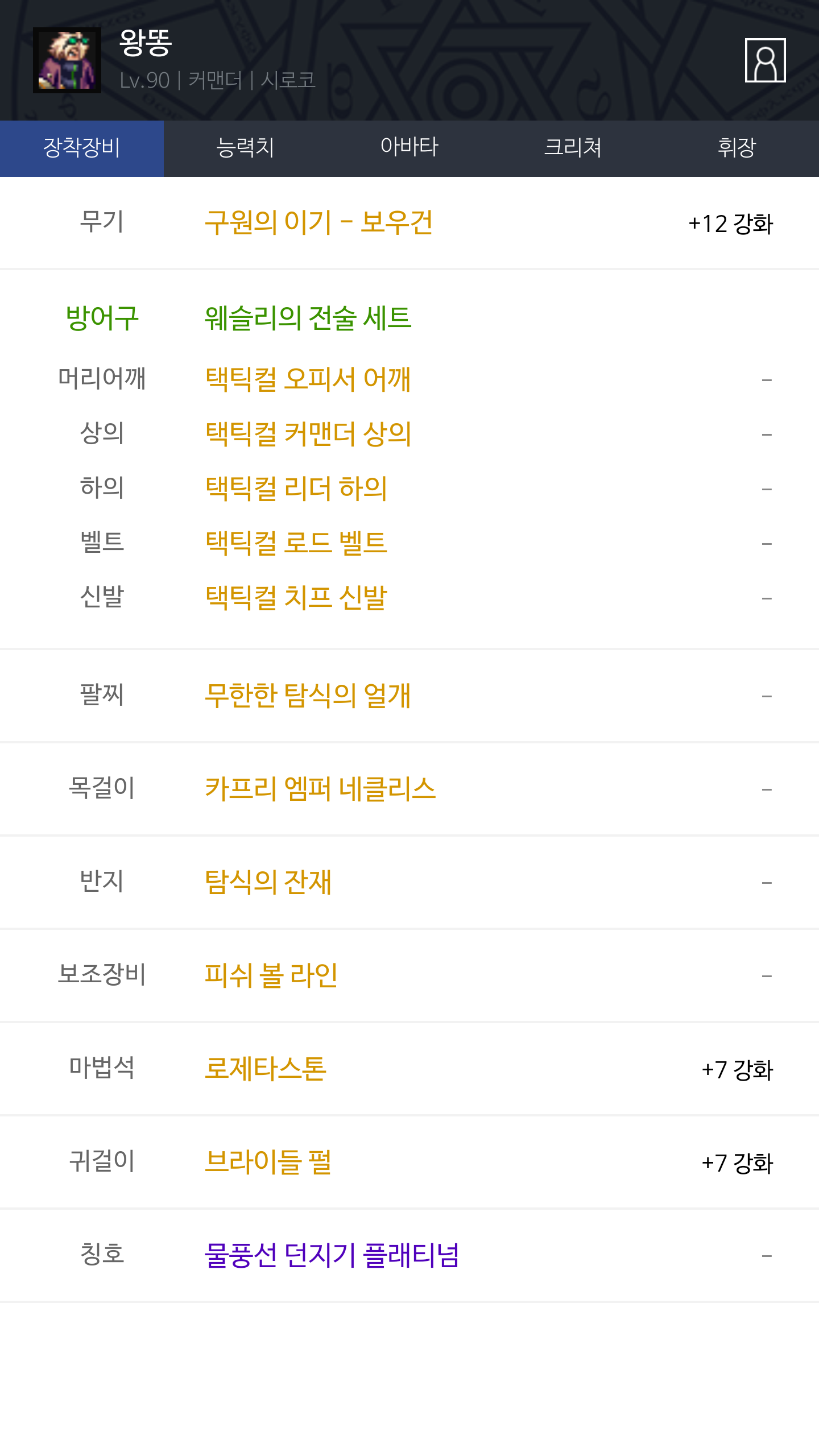The width and height of the screenshot is (819, 1456).
Task: Select the 장착장비 tab
Action: [x=82, y=148]
